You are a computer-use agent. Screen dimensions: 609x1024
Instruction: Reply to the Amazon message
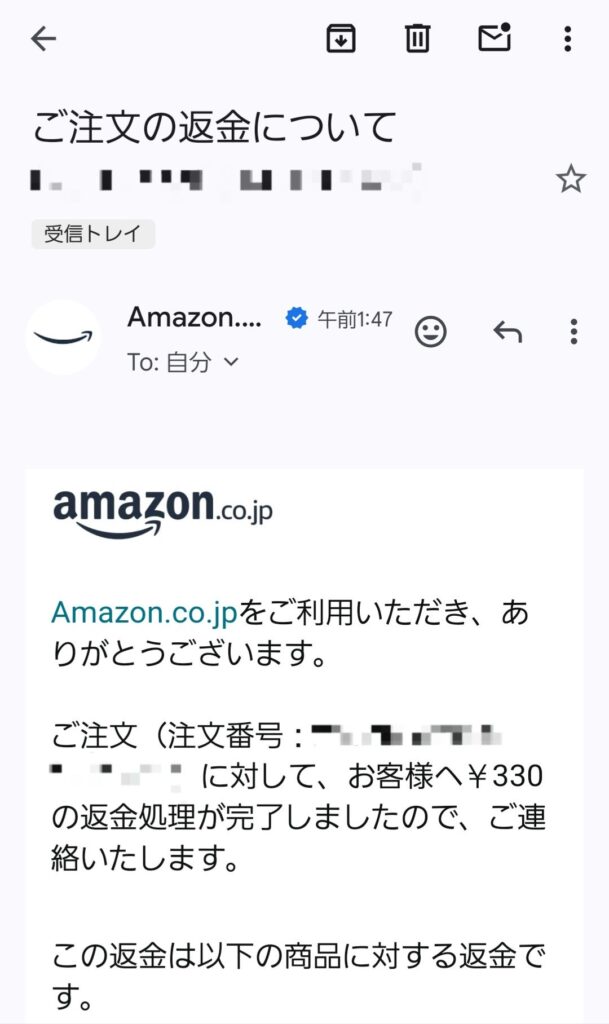[x=508, y=332]
